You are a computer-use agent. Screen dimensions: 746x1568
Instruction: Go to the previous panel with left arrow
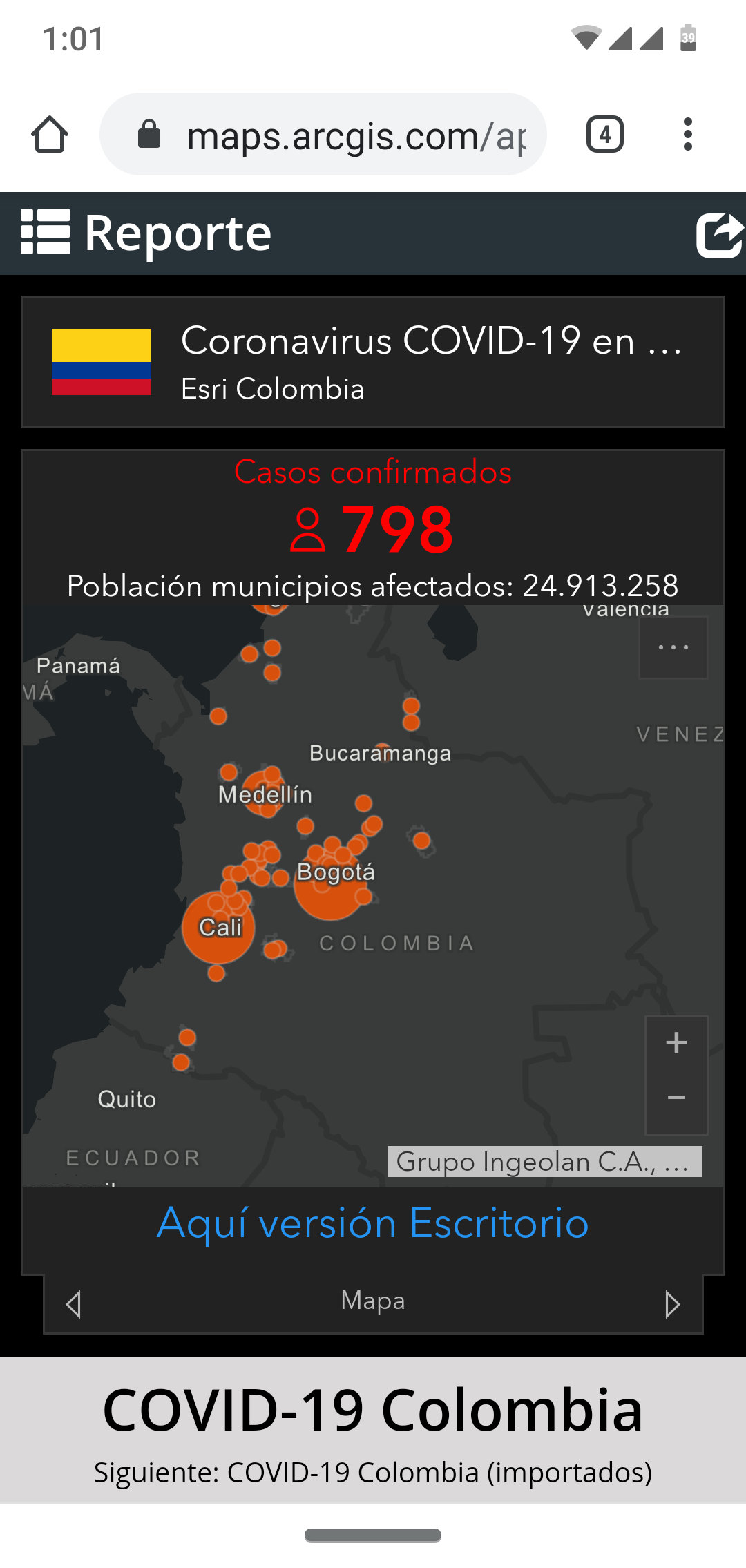pos(74,1304)
